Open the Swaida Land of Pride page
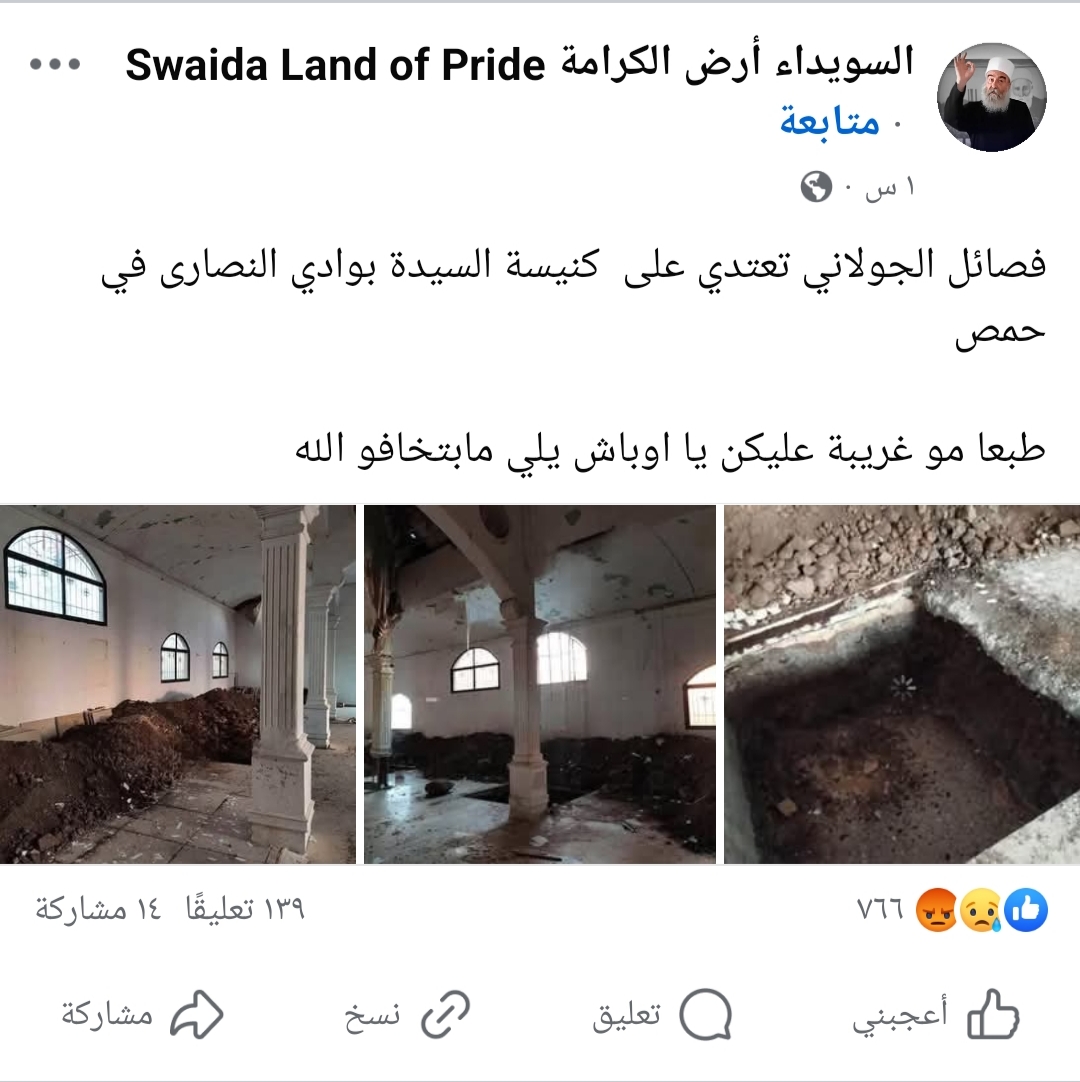This screenshot has width=1080, height=1082. [520, 65]
